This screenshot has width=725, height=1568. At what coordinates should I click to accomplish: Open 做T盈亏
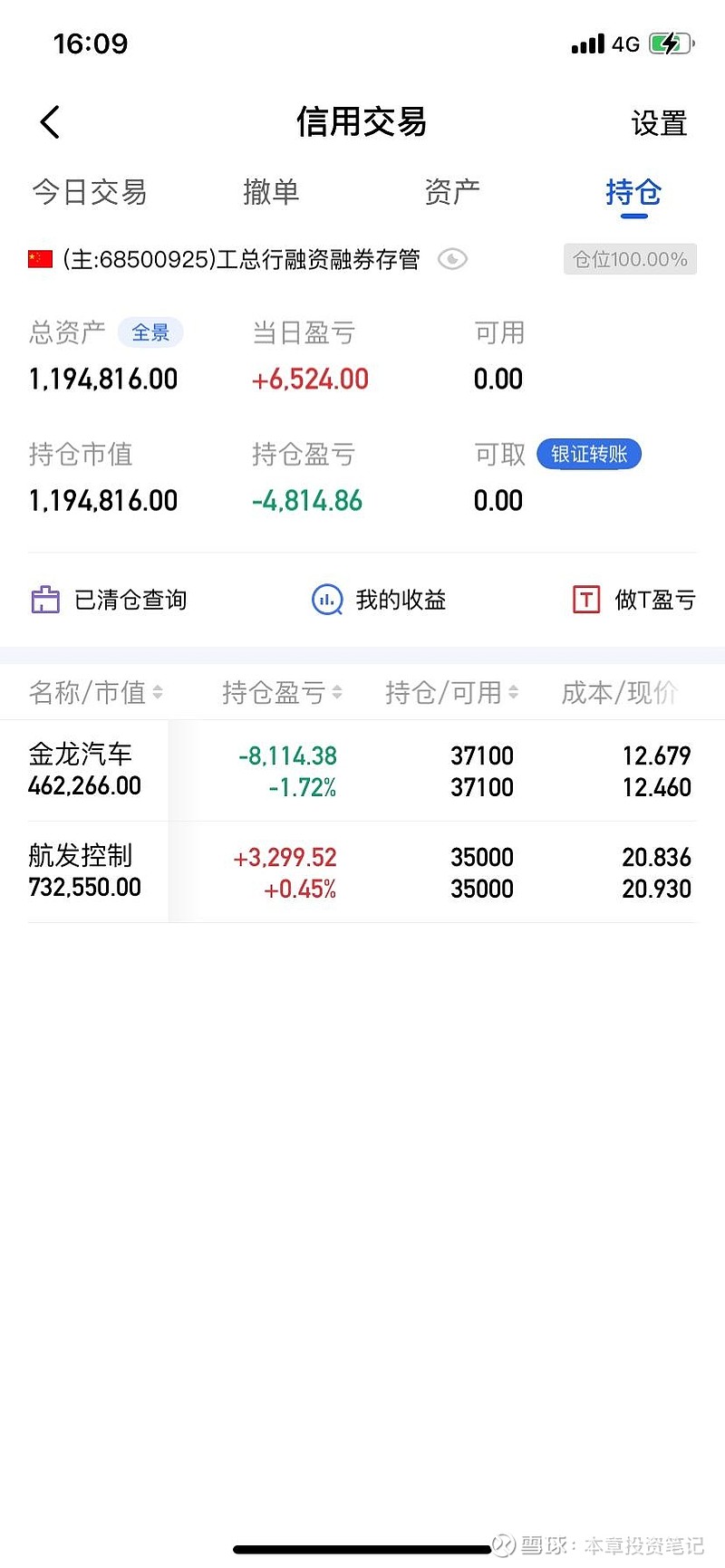pyautogui.click(x=633, y=600)
